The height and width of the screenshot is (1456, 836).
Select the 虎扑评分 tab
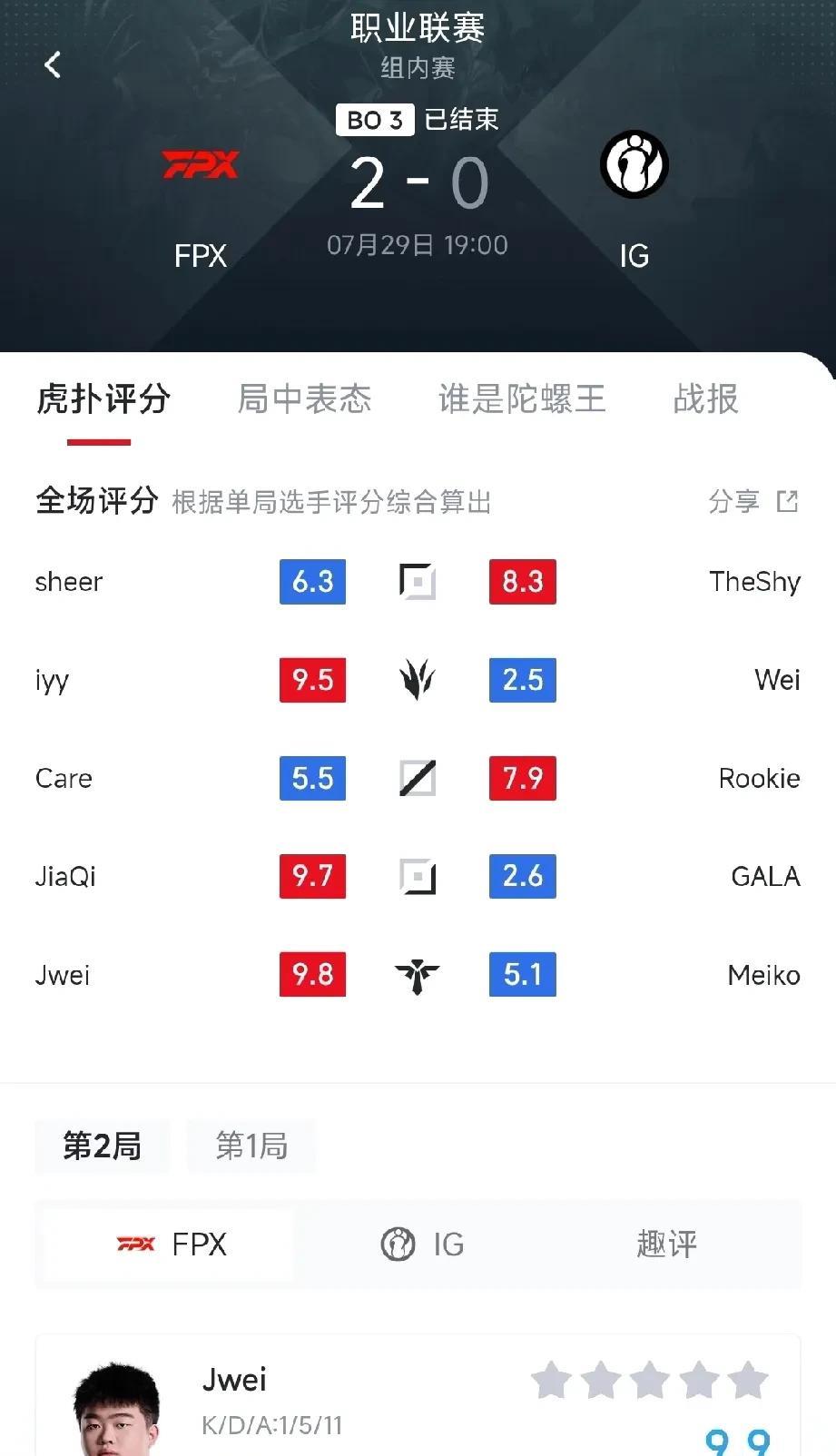coord(103,399)
